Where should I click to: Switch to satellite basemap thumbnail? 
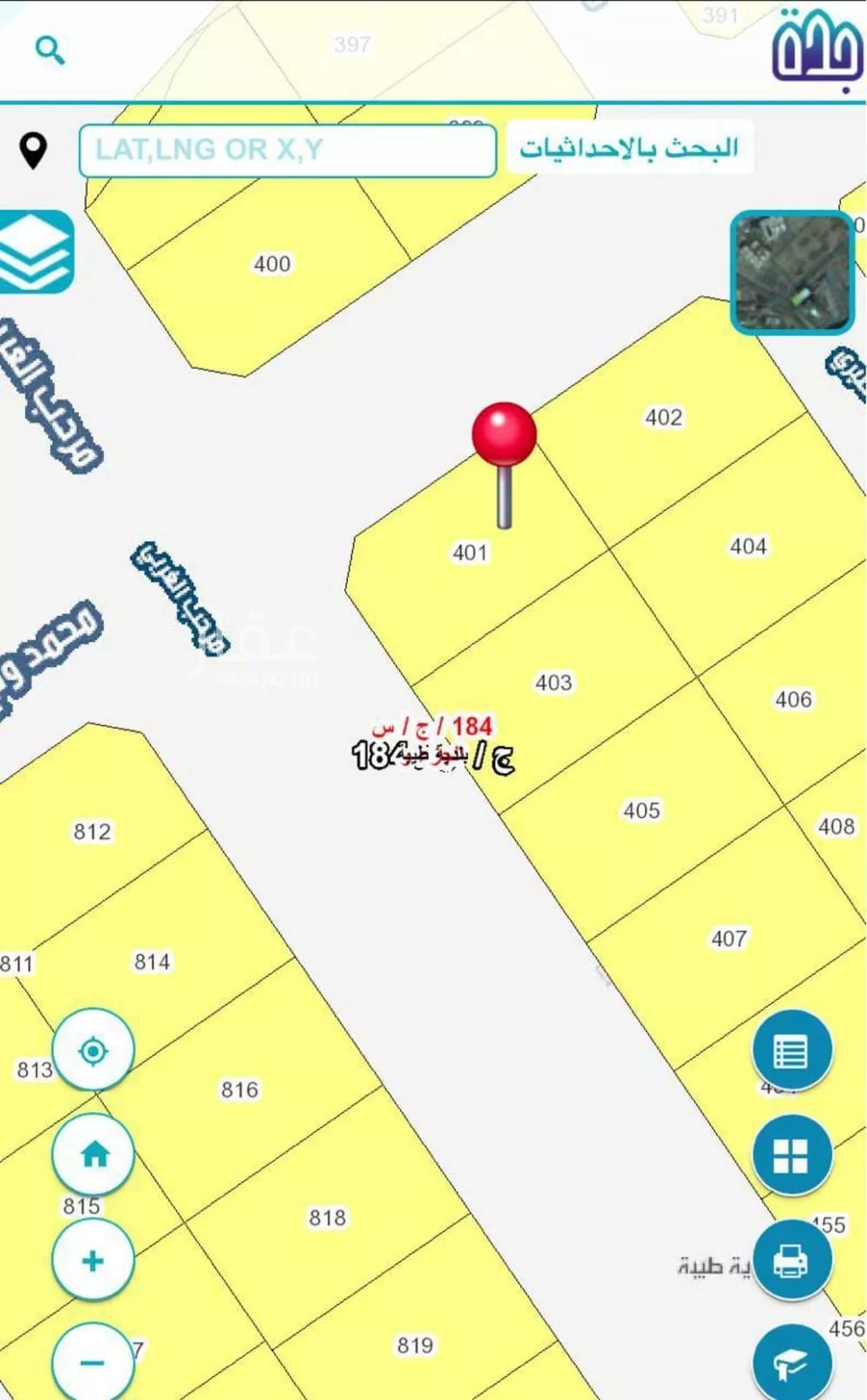(792, 272)
